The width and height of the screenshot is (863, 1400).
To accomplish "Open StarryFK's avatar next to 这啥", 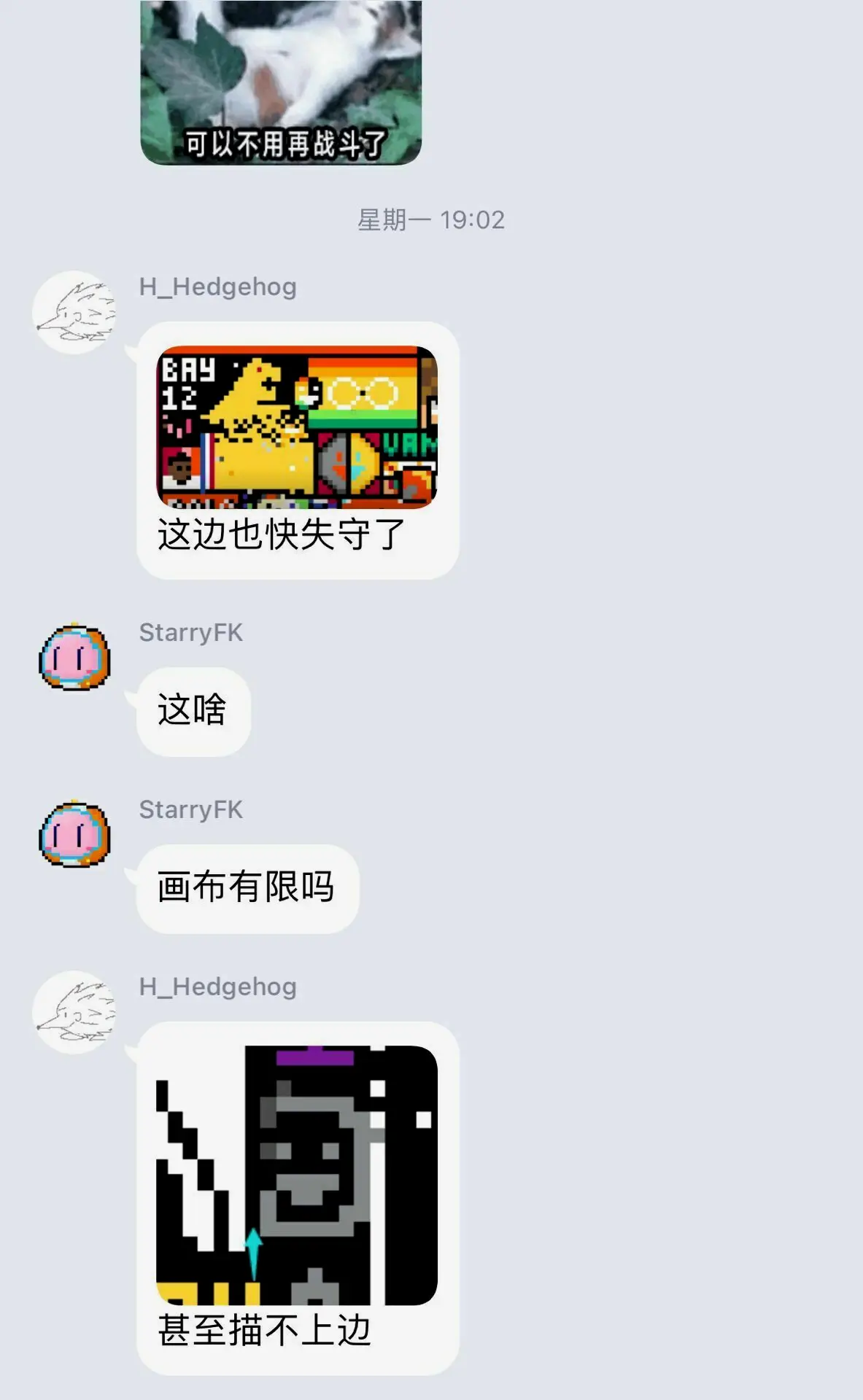I will pyautogui.click(x=74, y=658).
